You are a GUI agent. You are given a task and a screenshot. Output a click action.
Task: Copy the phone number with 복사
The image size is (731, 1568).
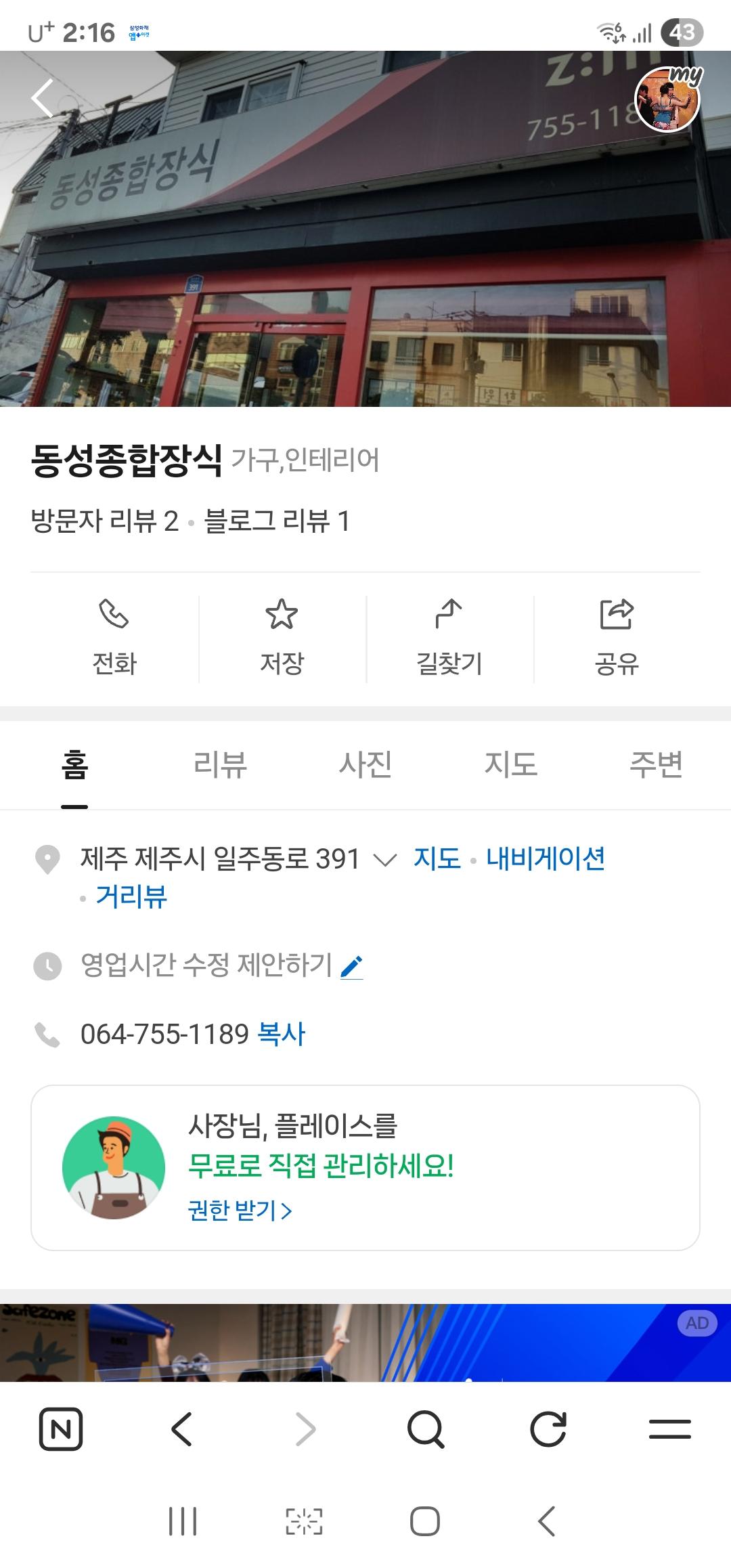tap(282, 1034)
